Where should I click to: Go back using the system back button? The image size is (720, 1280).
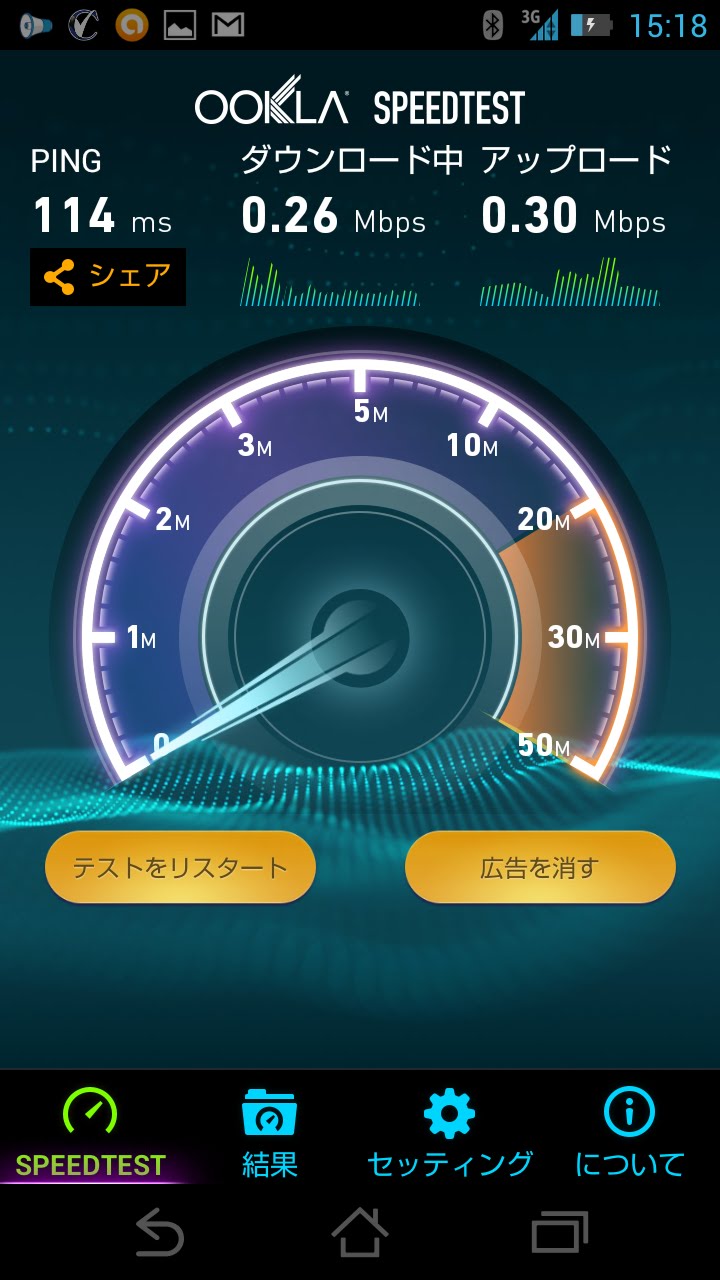coord(160,1231)
